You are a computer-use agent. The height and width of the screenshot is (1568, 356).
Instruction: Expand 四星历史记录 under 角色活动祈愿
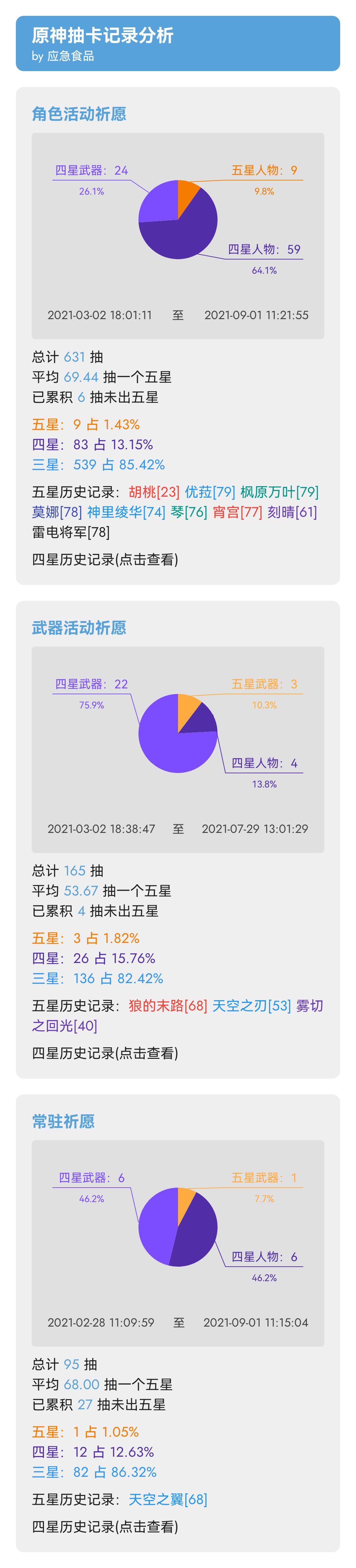[x=105, y=560]
